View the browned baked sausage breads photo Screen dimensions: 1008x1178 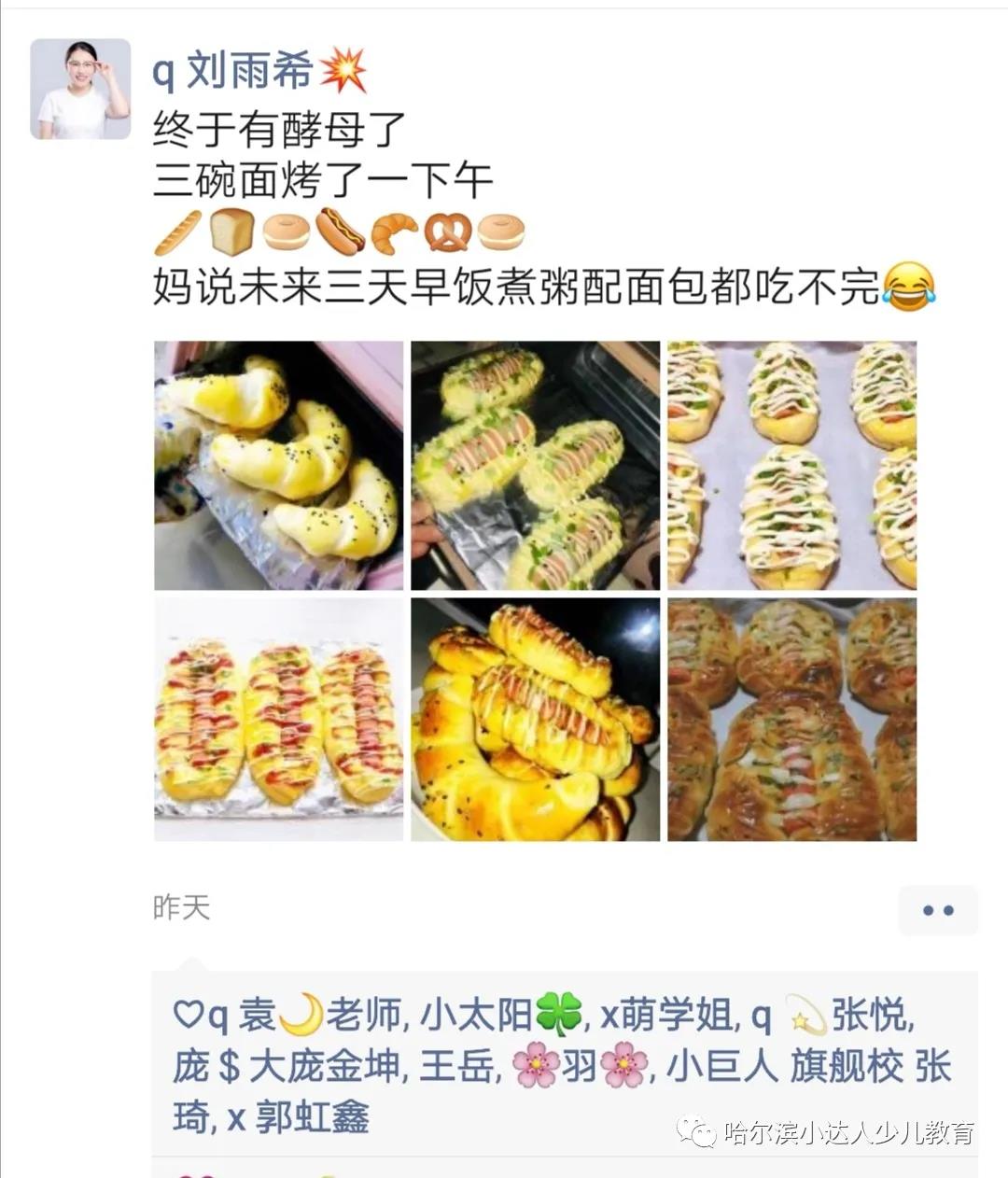[791, 720]
